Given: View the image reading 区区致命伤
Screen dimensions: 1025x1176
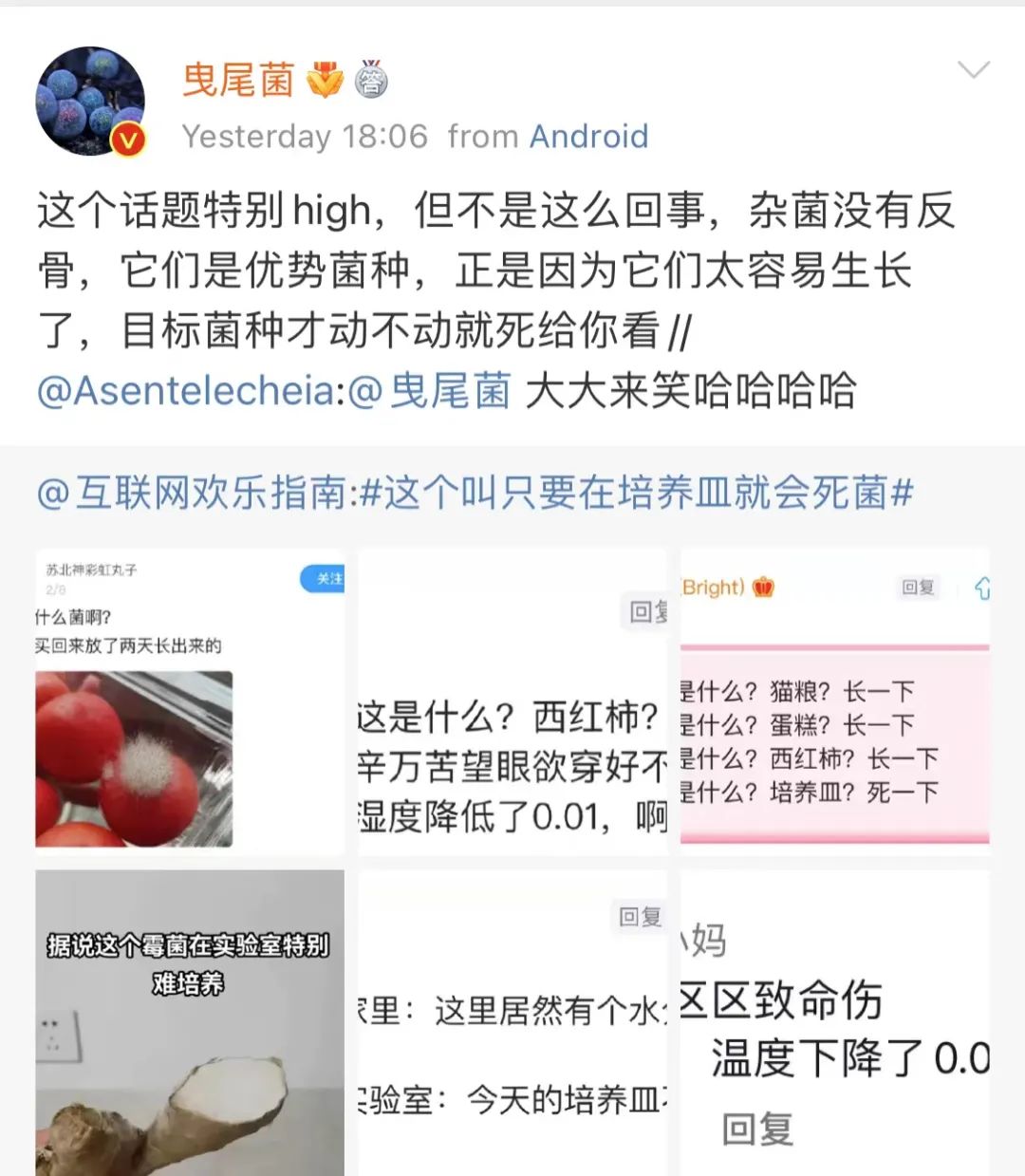Looking at the screenshot, I should click(x=835, y=1022).
